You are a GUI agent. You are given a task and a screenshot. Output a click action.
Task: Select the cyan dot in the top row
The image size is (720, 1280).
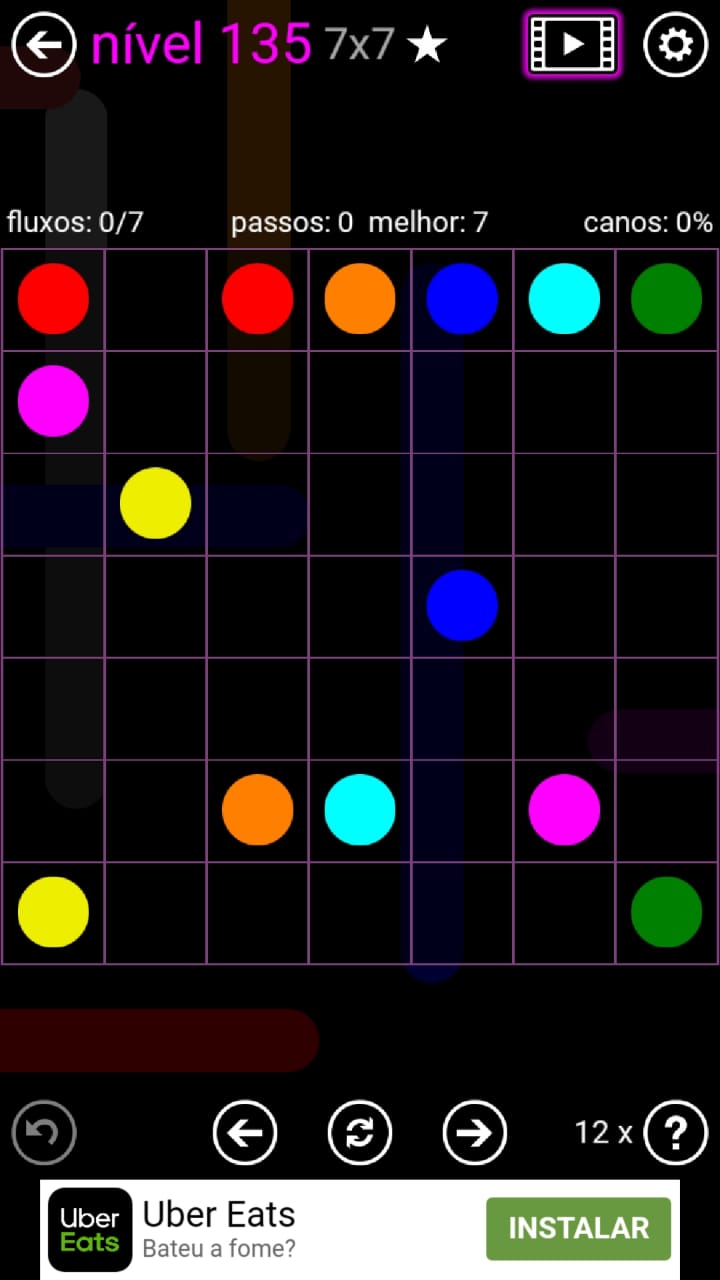(564, 299)
